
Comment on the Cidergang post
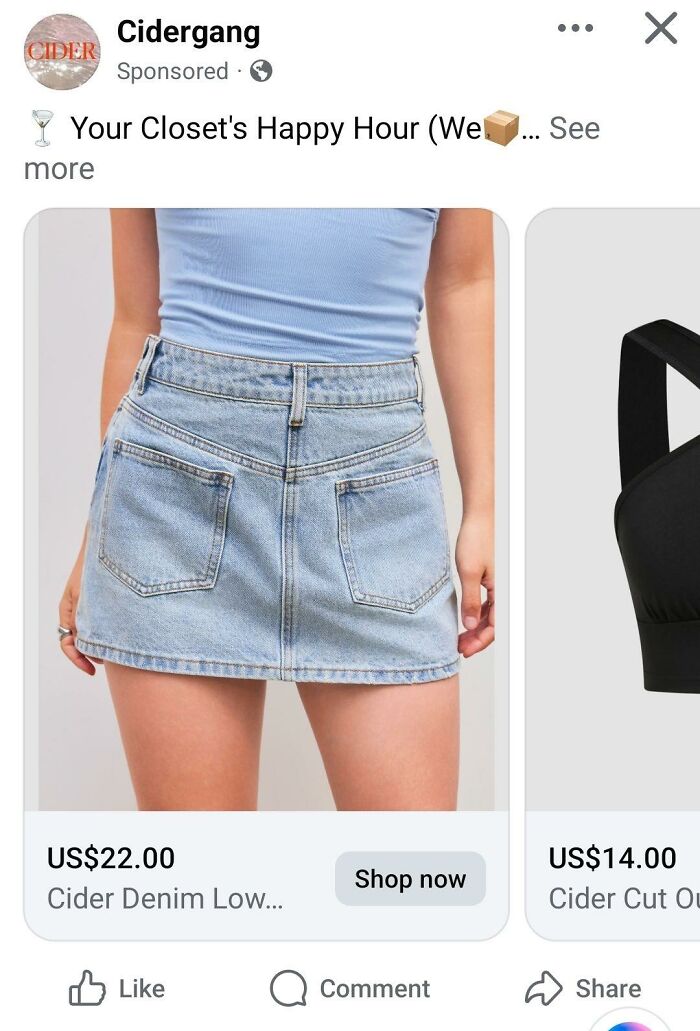[350, 988]
